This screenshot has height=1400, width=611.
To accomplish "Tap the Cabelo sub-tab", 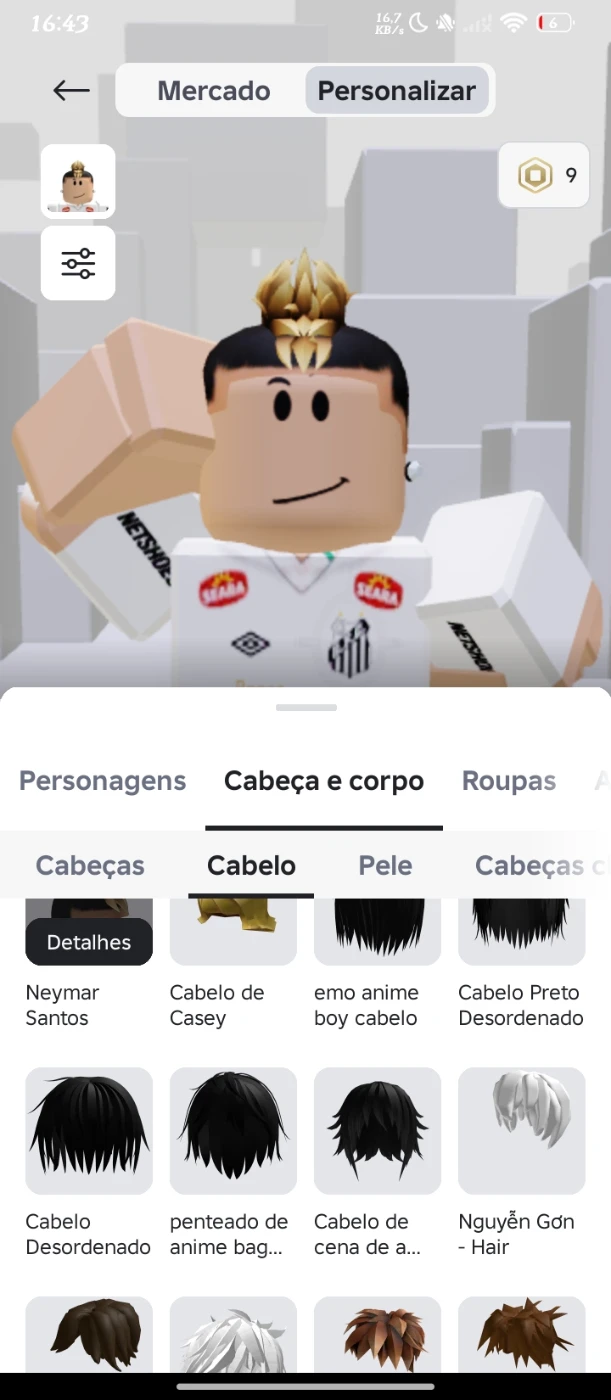I will (x=251, y=865).
